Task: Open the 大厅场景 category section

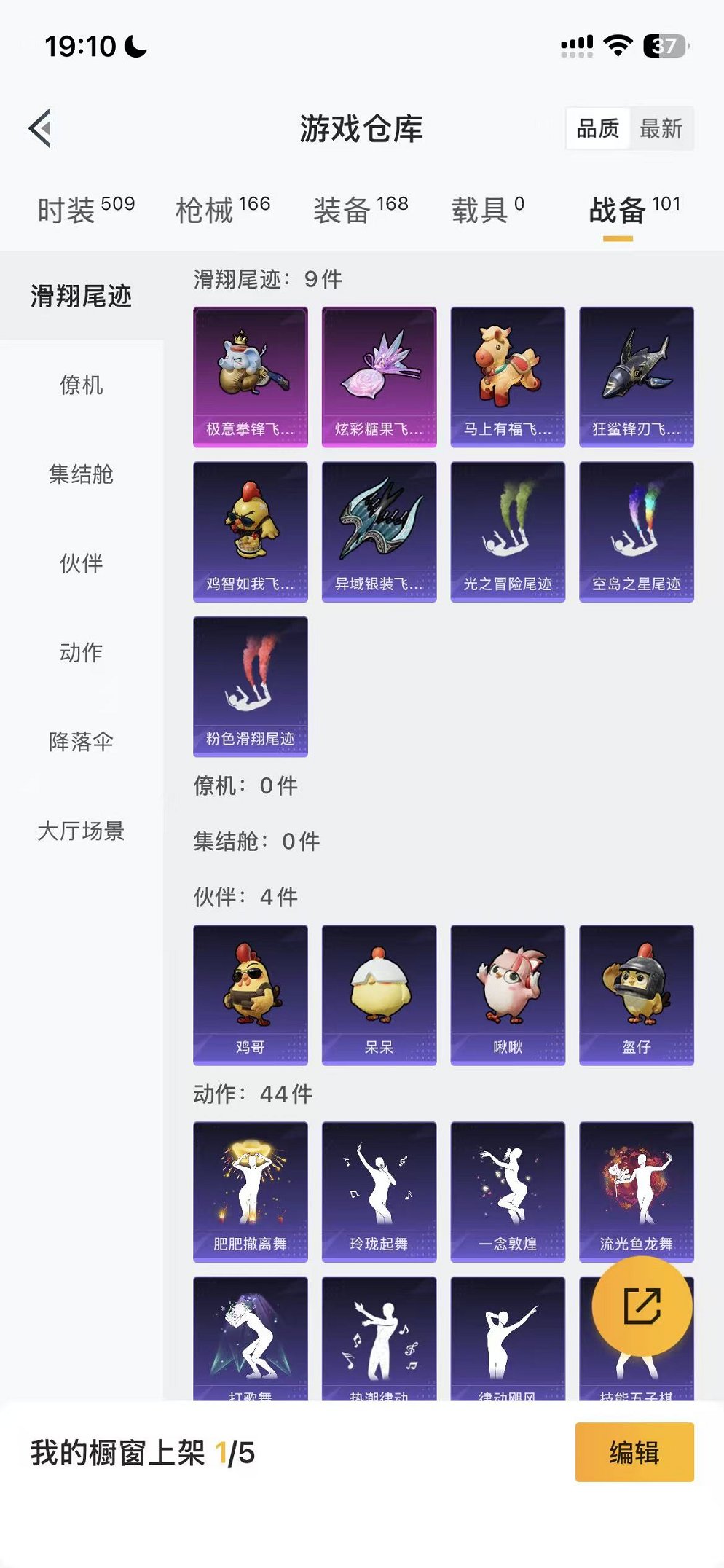Action: tap(82, 831)
